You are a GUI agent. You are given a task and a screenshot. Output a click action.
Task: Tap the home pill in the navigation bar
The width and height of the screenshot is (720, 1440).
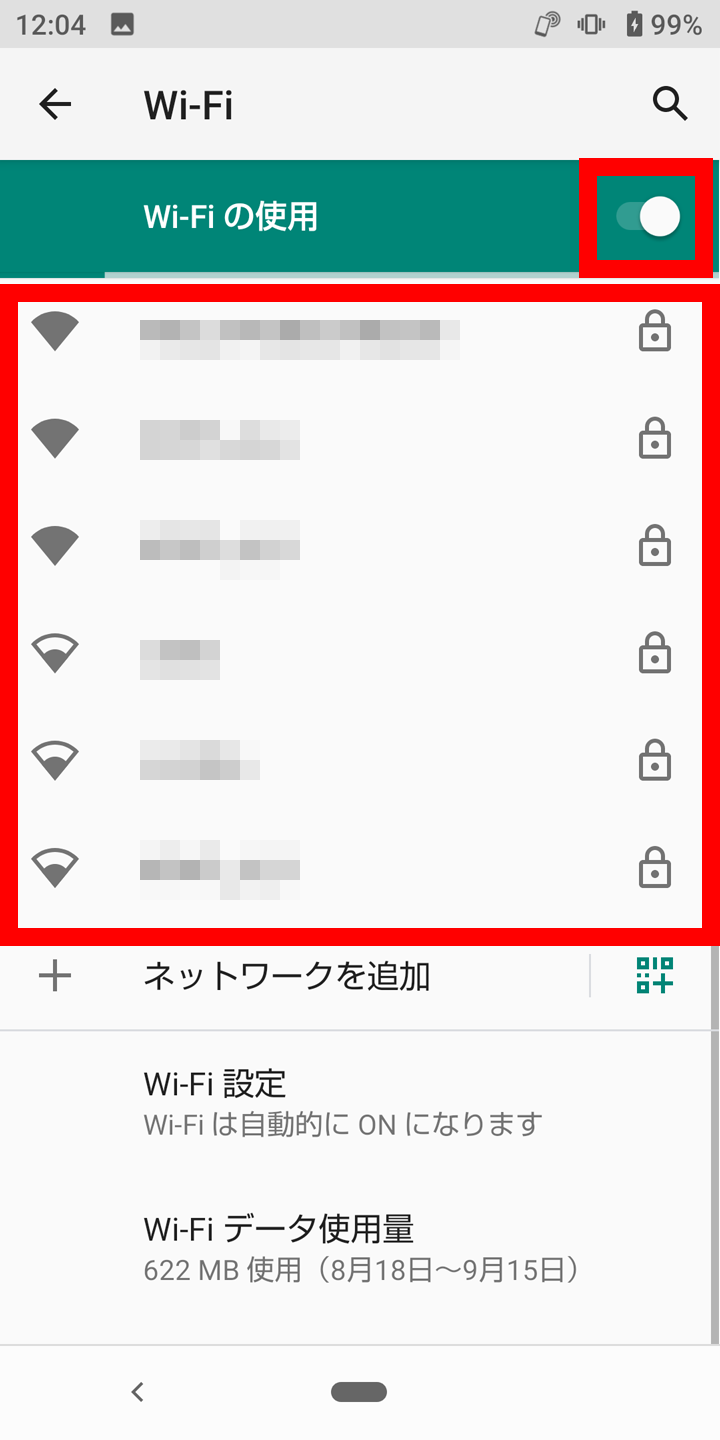pos(359,1391)
